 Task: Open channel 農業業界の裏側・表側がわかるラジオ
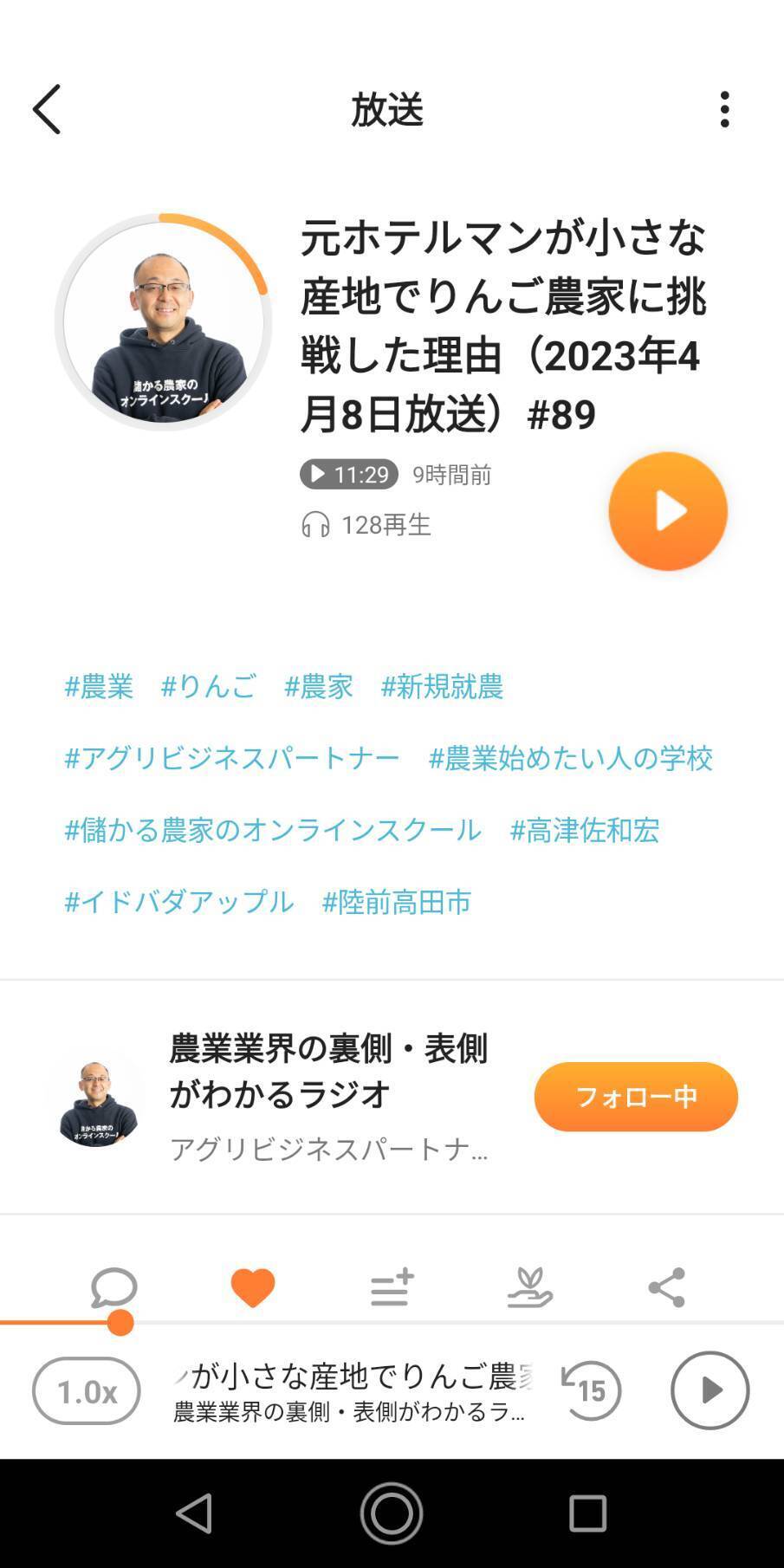[x=327, y=1071]
